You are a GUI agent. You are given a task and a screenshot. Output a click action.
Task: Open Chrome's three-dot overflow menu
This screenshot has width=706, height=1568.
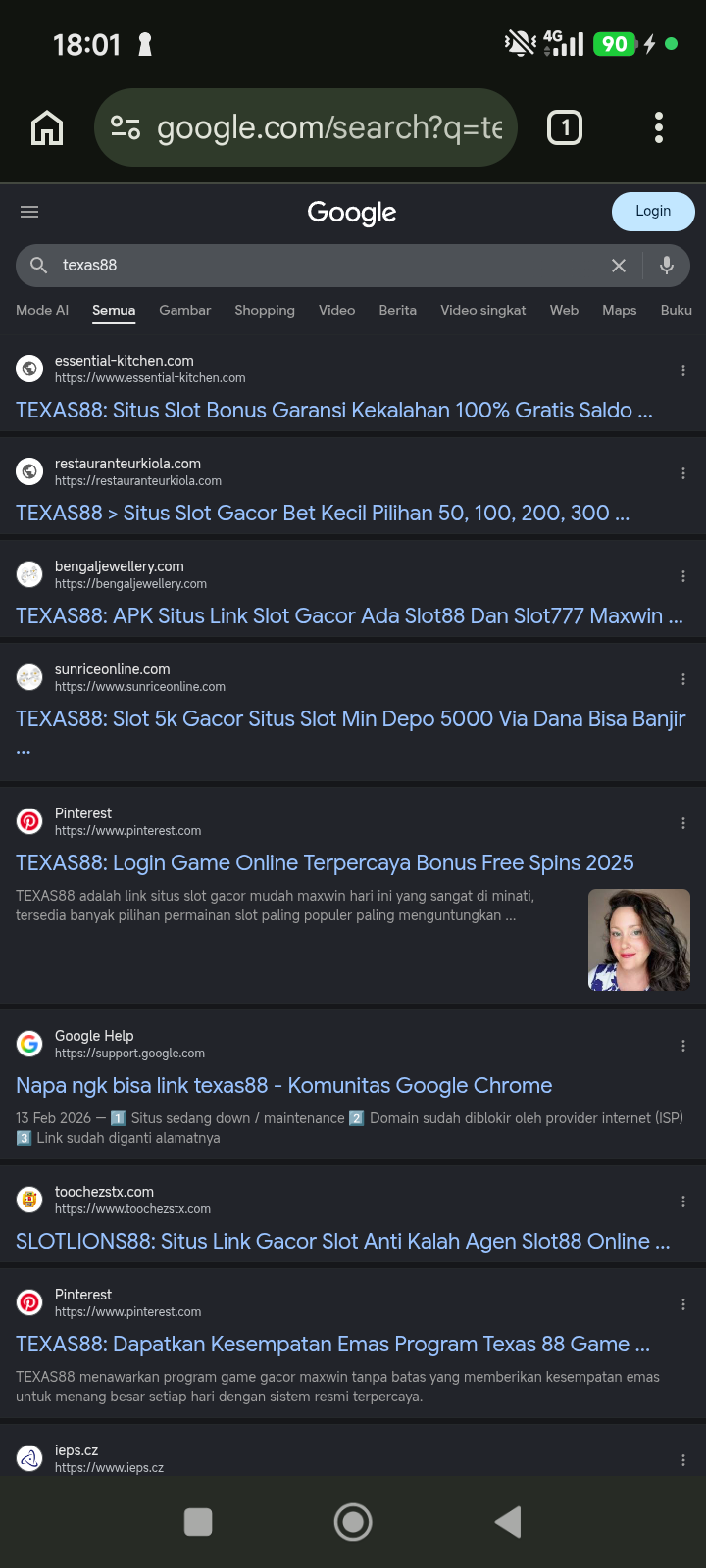pos(658,127)
